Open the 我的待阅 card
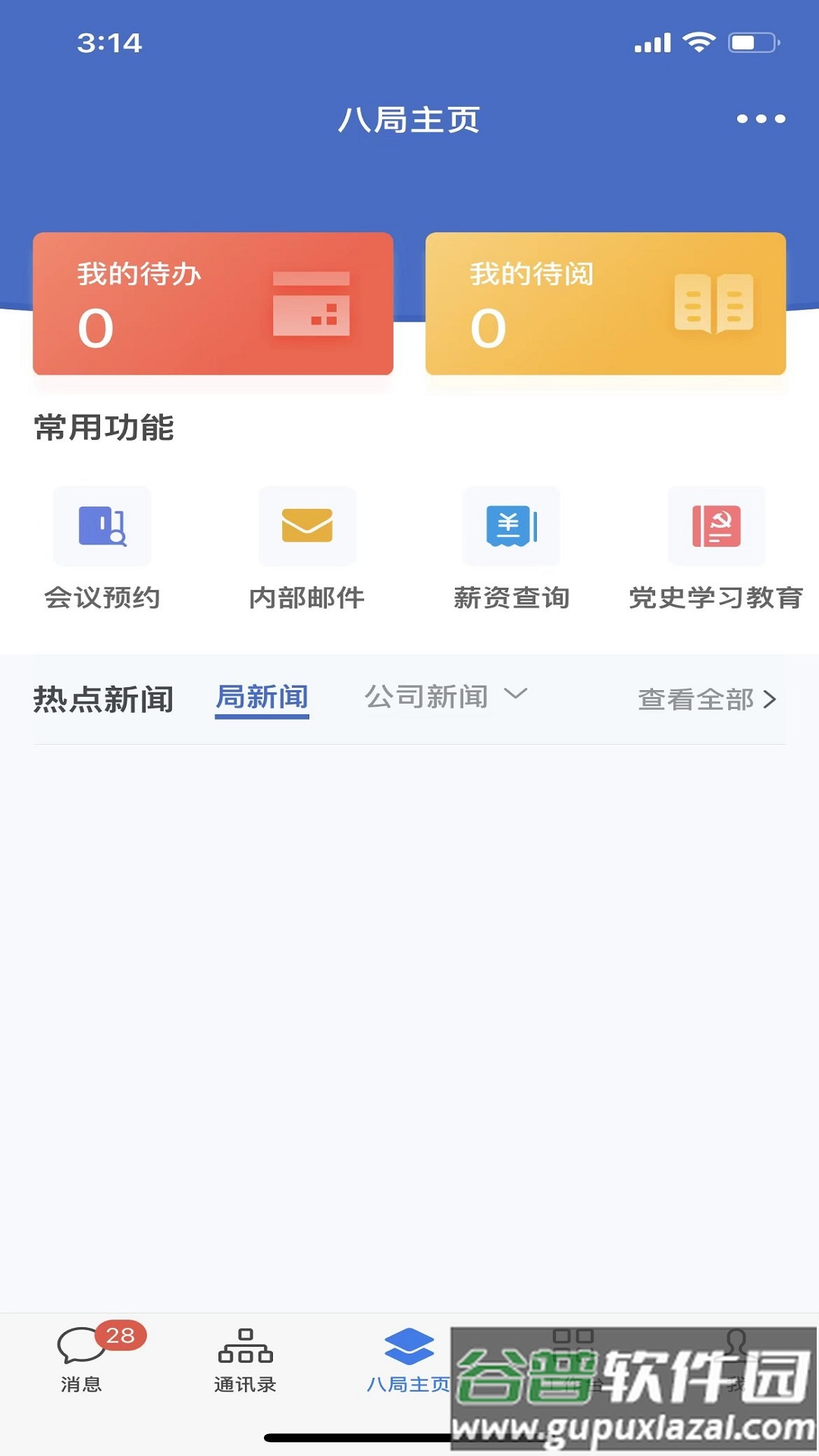 point(605,303)
